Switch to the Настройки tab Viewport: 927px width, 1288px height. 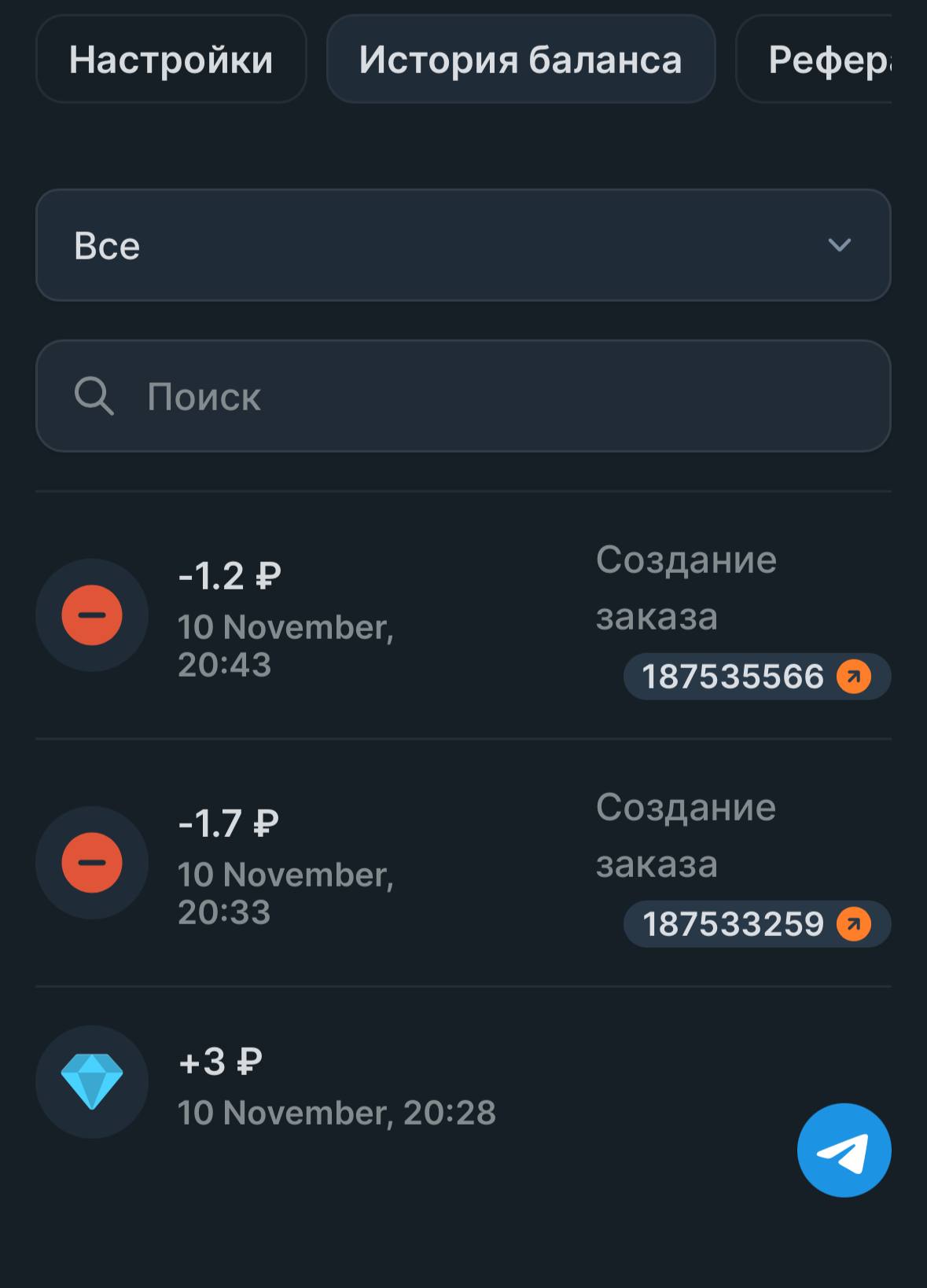click(x=171, y=60)
